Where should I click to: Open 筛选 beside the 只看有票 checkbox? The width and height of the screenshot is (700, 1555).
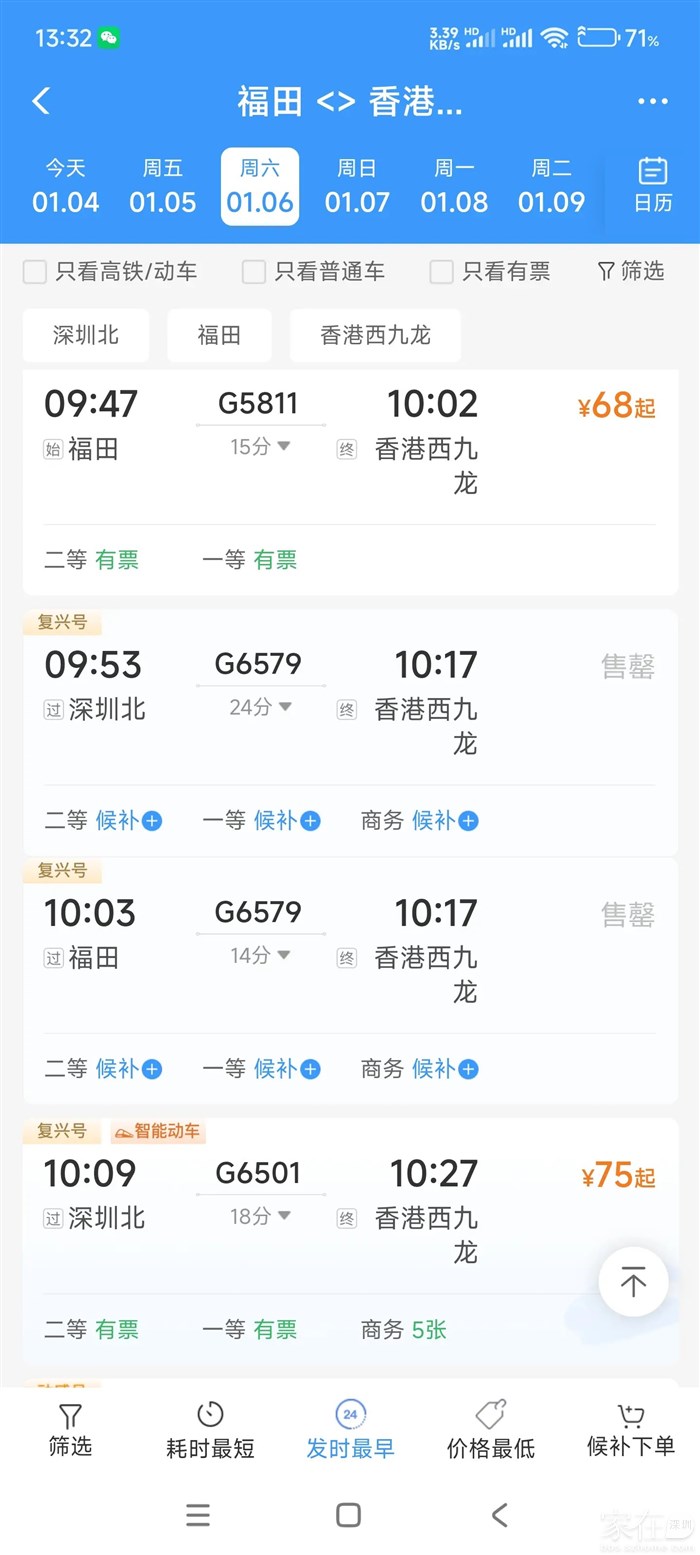631,271
